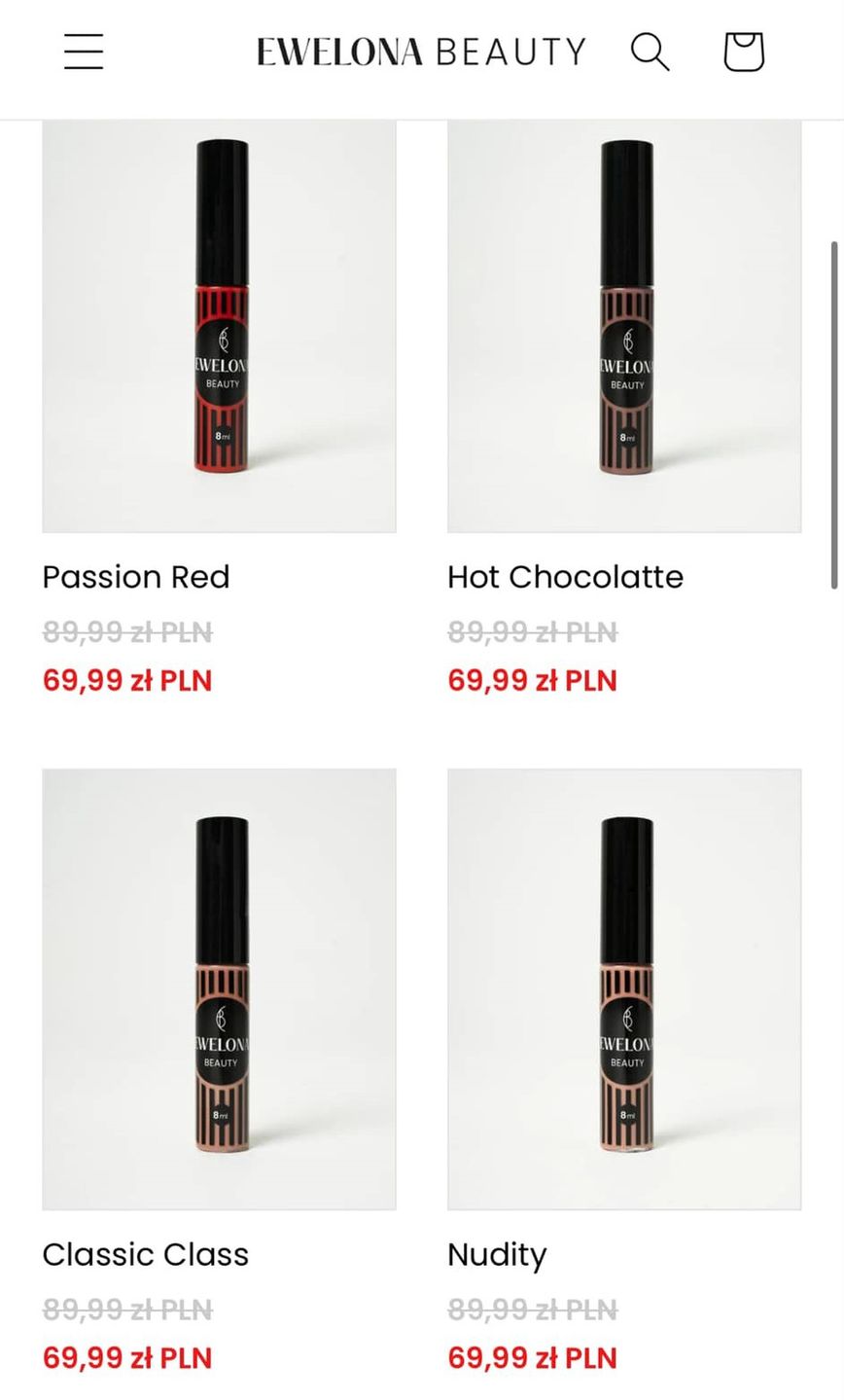
Task: Open the hamburger navigation menu
Action: click(84, 51)
